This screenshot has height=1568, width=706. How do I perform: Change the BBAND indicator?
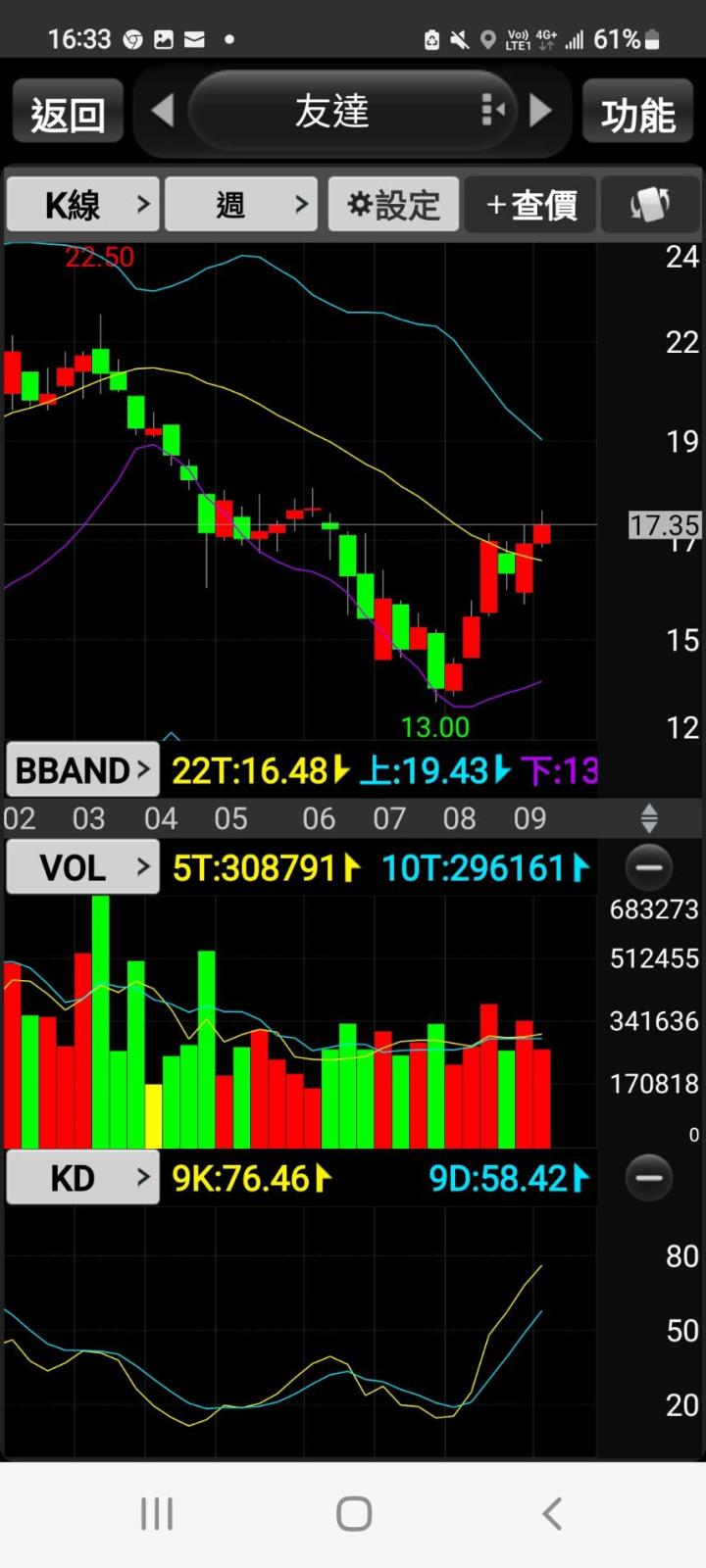pos(82,770)
